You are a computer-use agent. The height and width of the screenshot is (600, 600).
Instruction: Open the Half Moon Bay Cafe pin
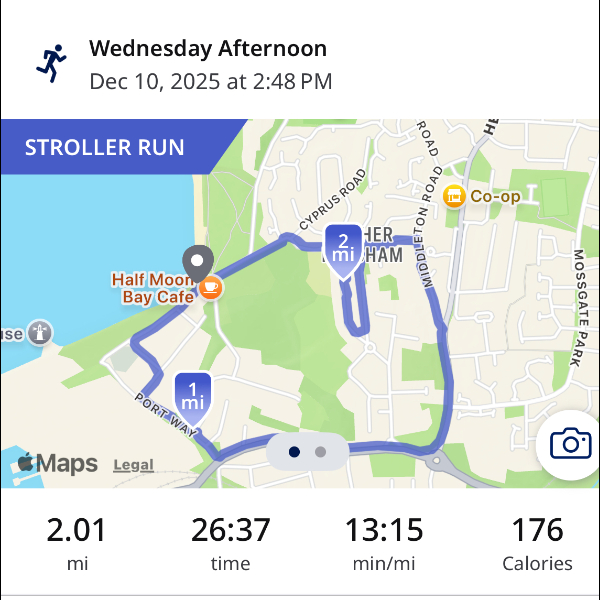(210, 288)
